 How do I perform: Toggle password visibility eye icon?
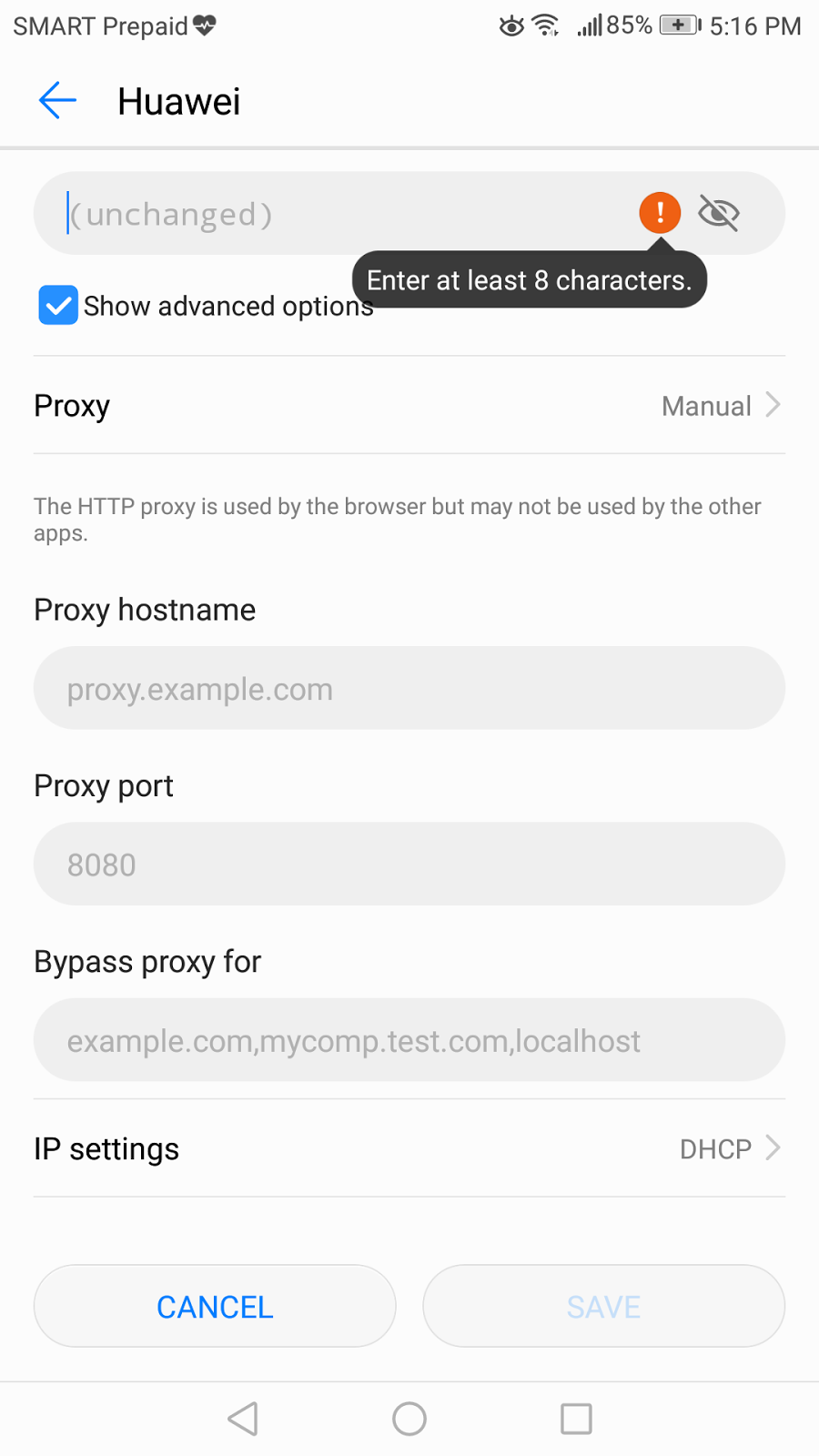coord(718,214)
